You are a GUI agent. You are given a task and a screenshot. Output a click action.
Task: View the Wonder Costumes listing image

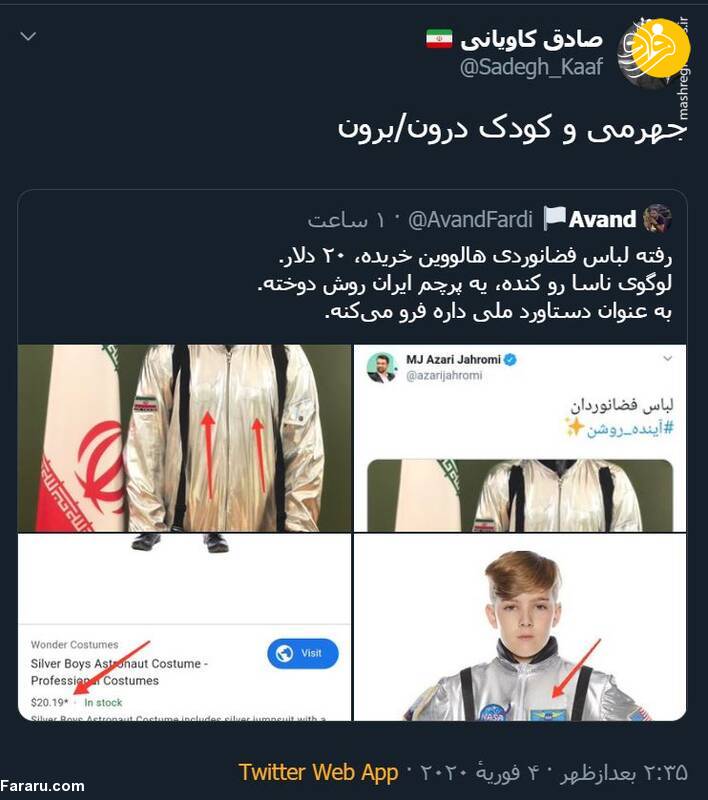click(185, 627)
